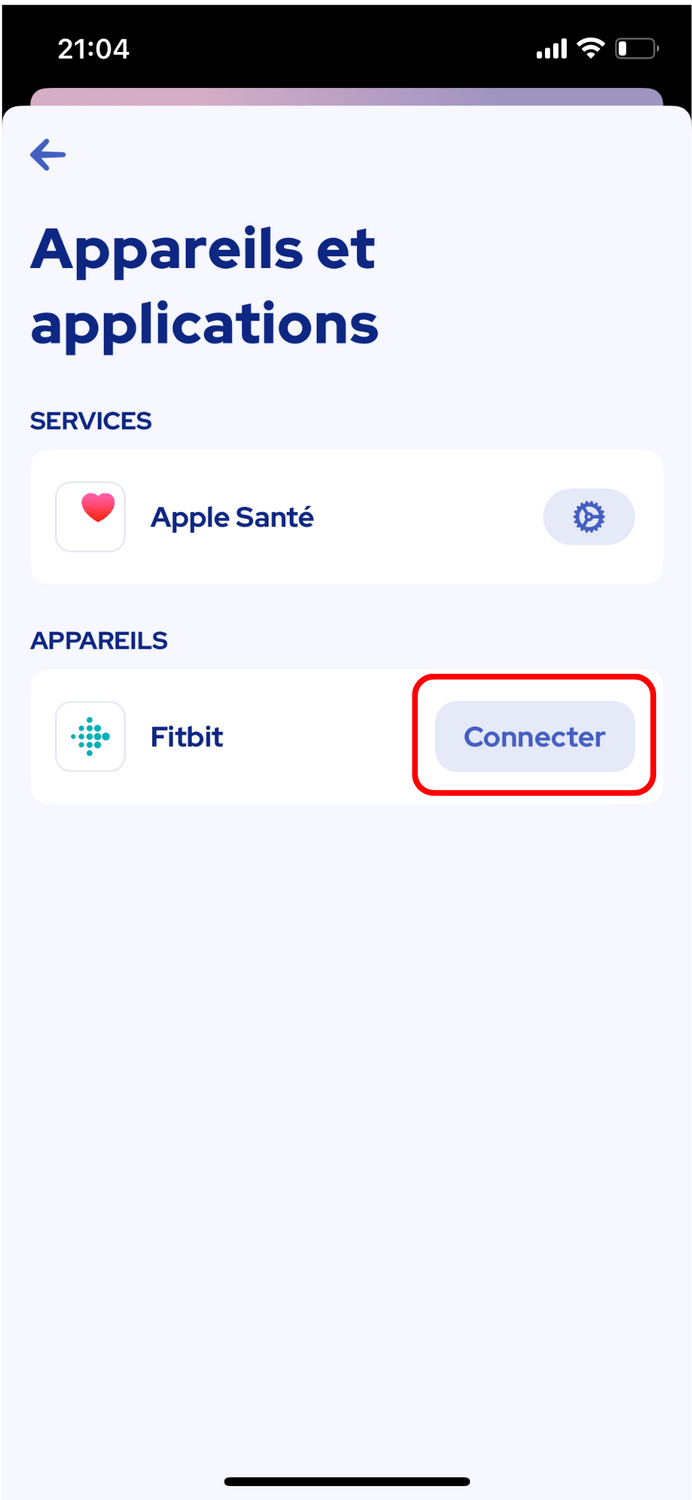692x1500 pixels.
Task: Open Apple Santé settings gear
Action: [x=589, y=517]
